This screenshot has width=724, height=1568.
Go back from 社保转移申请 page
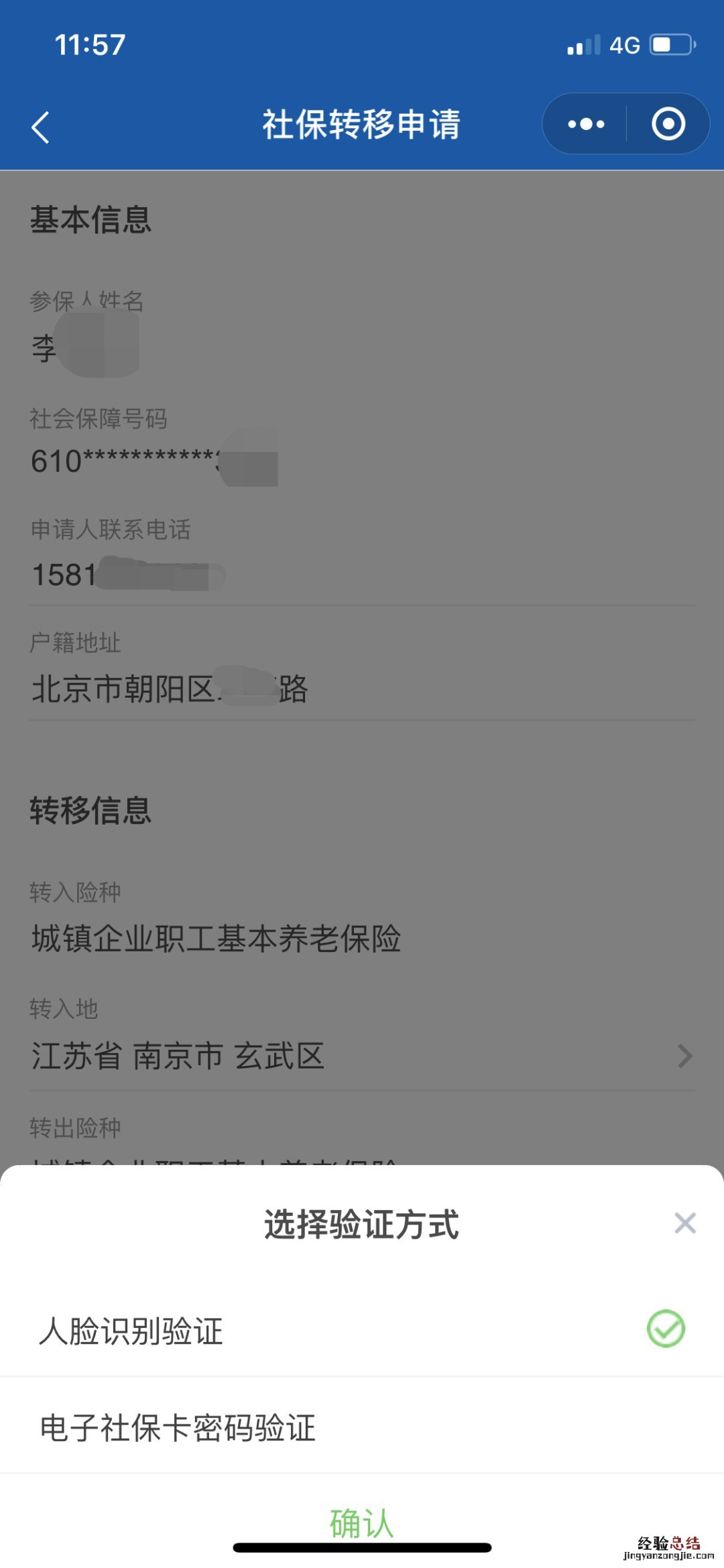tap(41, 127)
